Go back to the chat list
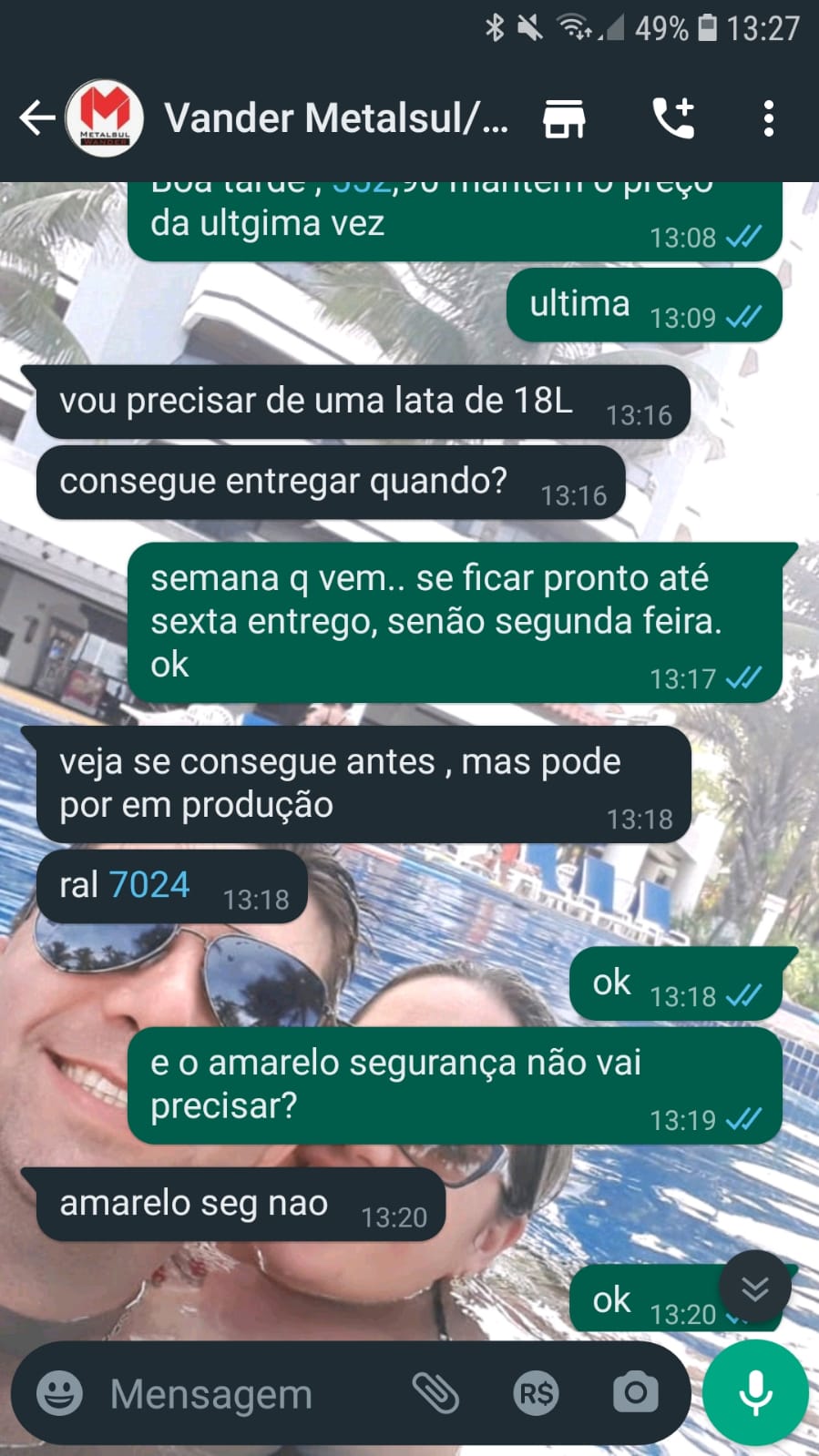 (x=36, y=118)
